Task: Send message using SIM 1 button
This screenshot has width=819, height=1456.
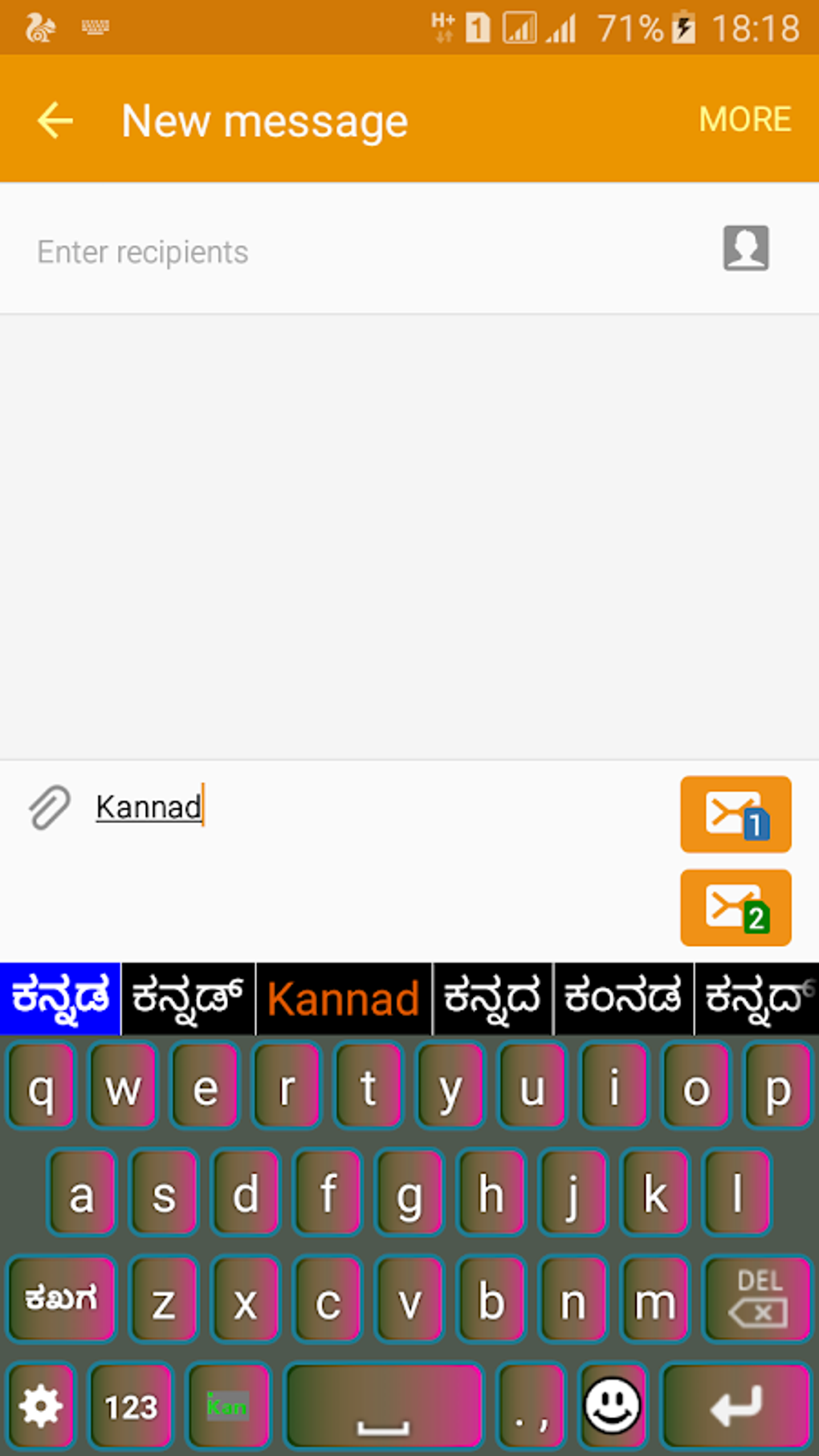Action: click(x=735, y=814)
